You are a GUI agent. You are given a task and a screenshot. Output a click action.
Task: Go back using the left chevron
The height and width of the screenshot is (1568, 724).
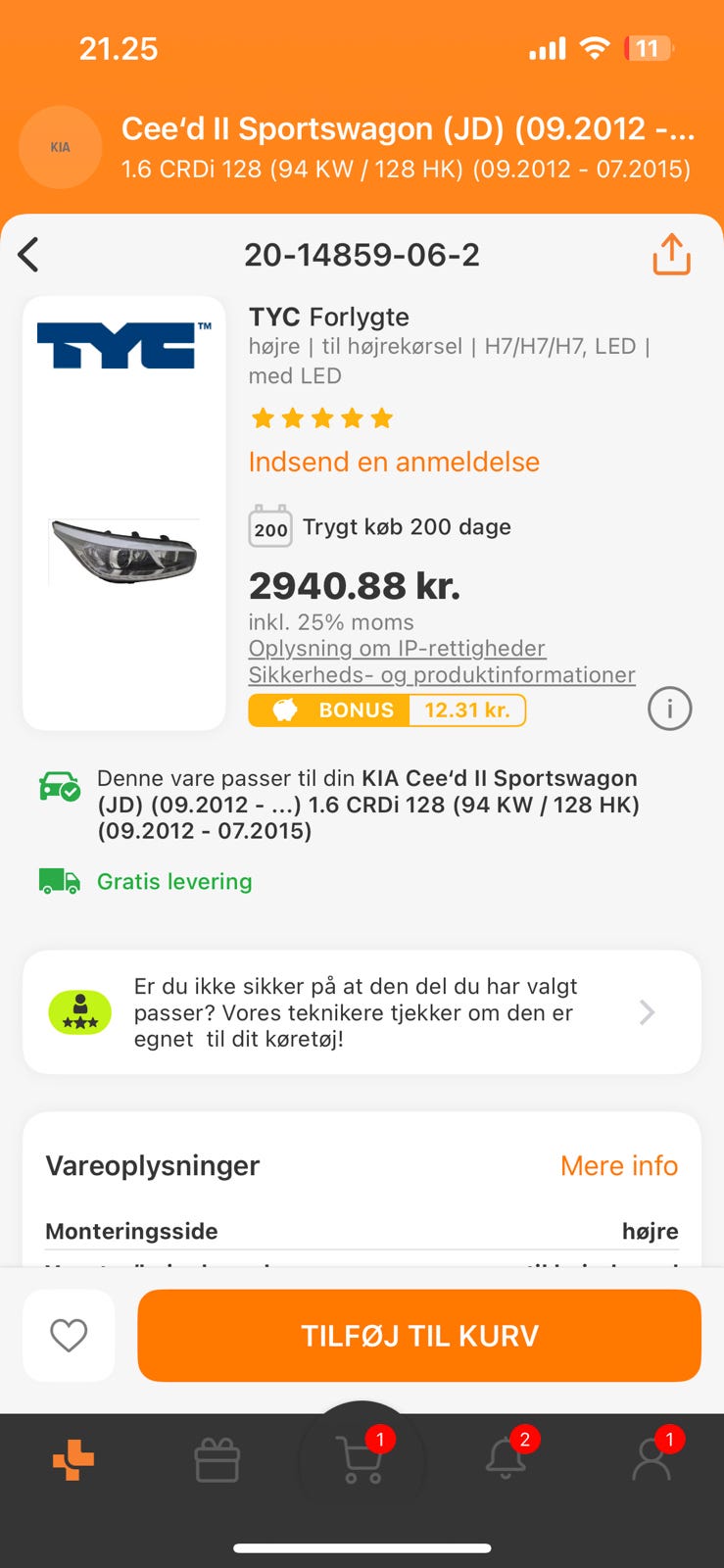point(28,254)
